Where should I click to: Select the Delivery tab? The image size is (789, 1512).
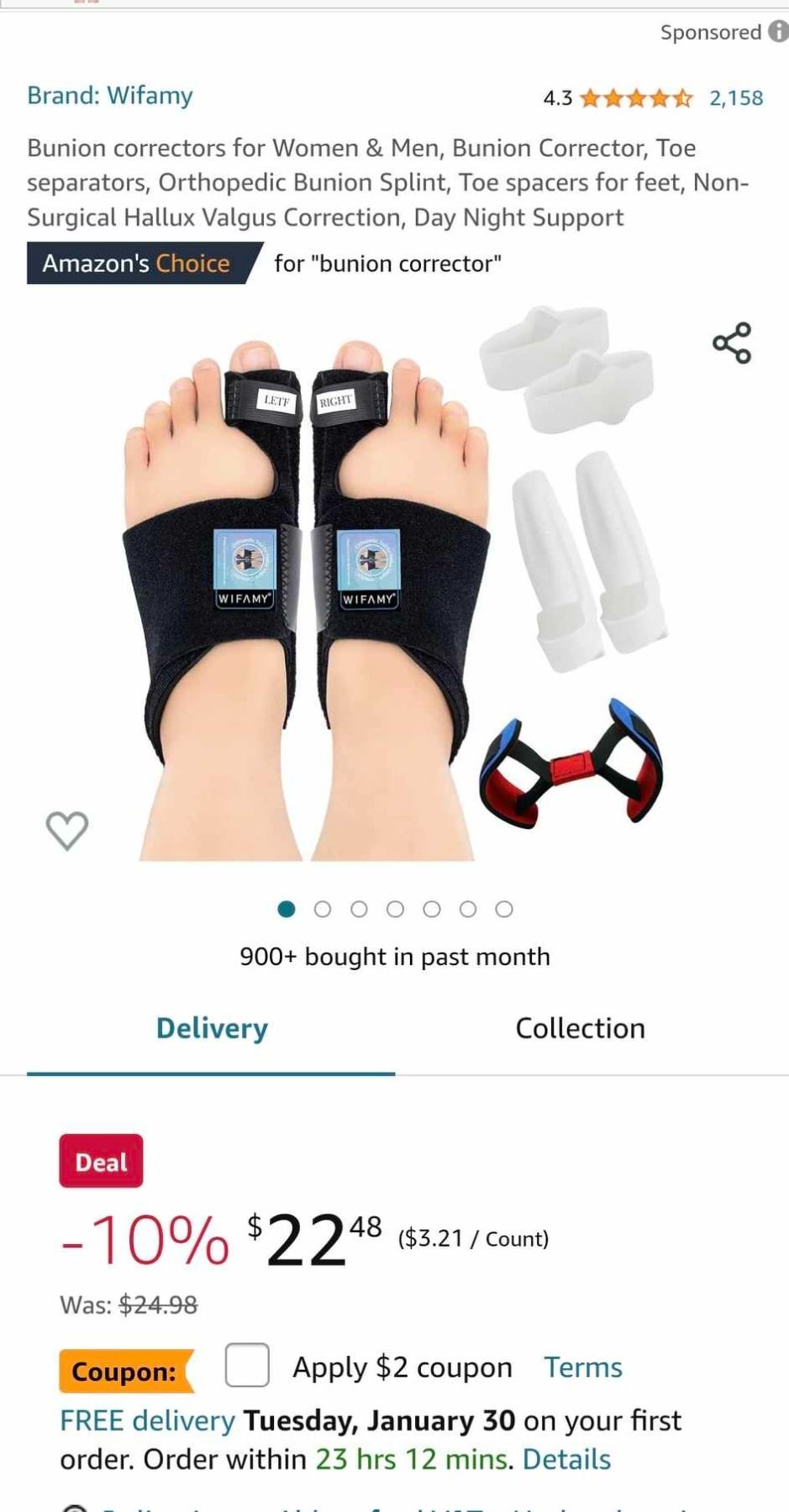click(212, 1028)
